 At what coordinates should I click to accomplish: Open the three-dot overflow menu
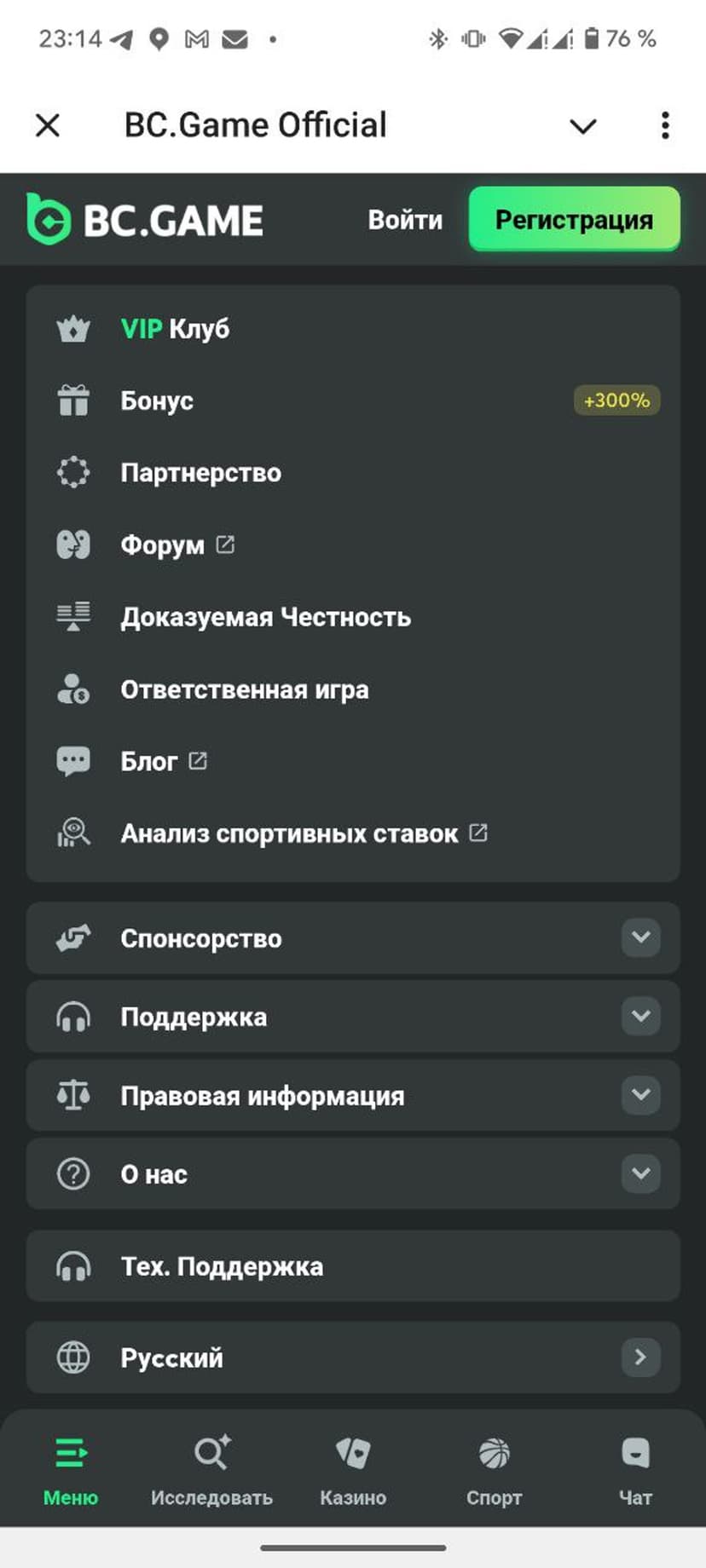(x=665, y=126)
